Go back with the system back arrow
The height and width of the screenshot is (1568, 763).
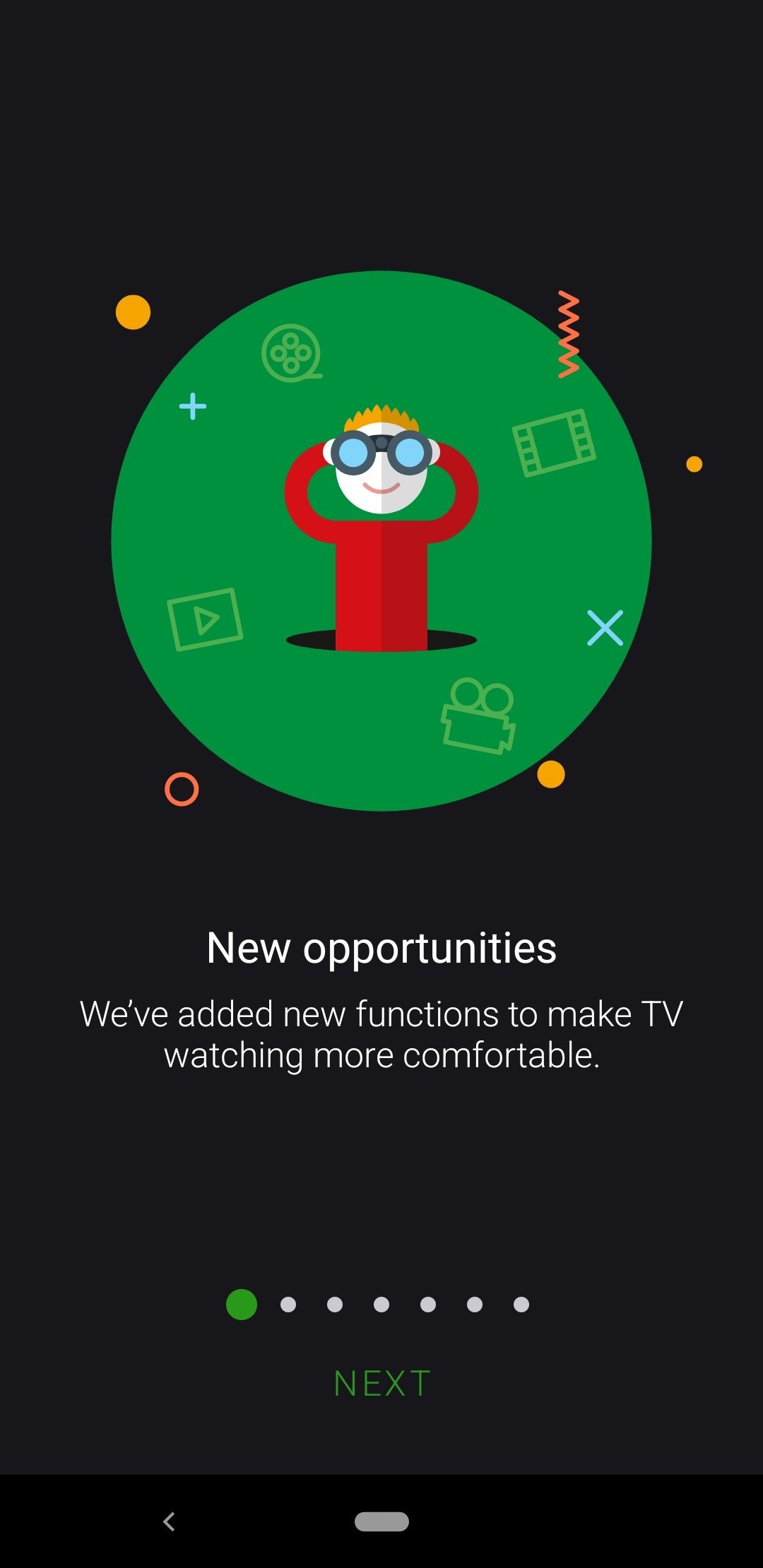[169, 1521]
